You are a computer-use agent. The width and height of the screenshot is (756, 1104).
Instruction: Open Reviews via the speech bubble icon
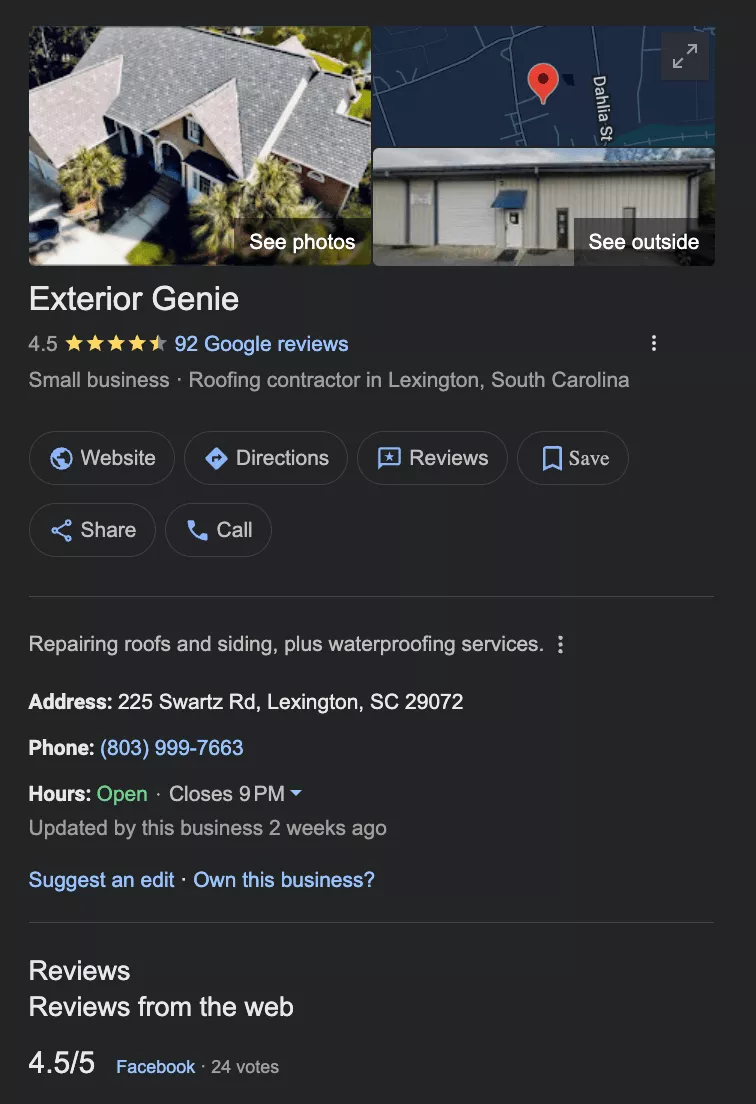coord(390,457)
